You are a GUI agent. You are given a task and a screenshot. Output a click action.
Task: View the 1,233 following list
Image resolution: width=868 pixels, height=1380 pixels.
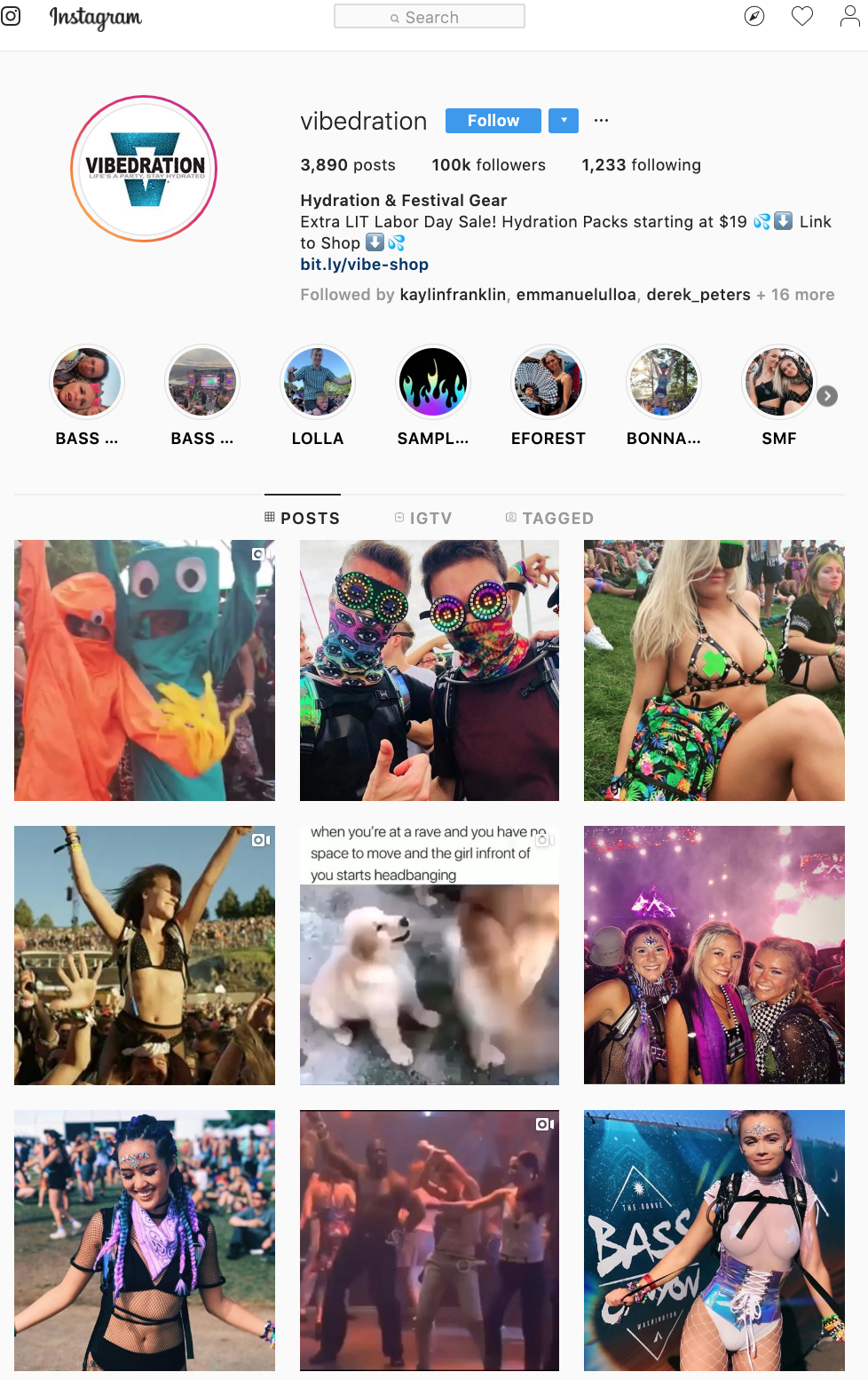[641, 165]
